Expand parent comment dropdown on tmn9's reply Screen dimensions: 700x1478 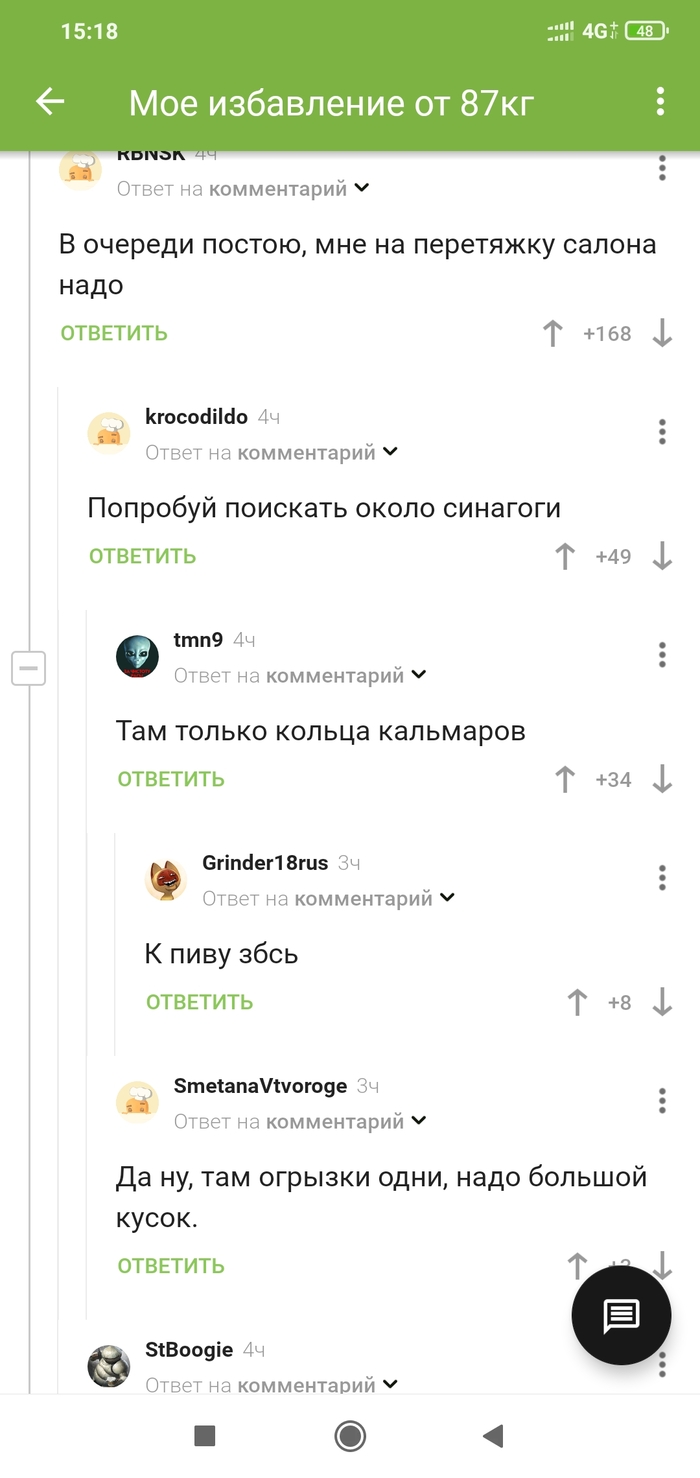[419, 675]
